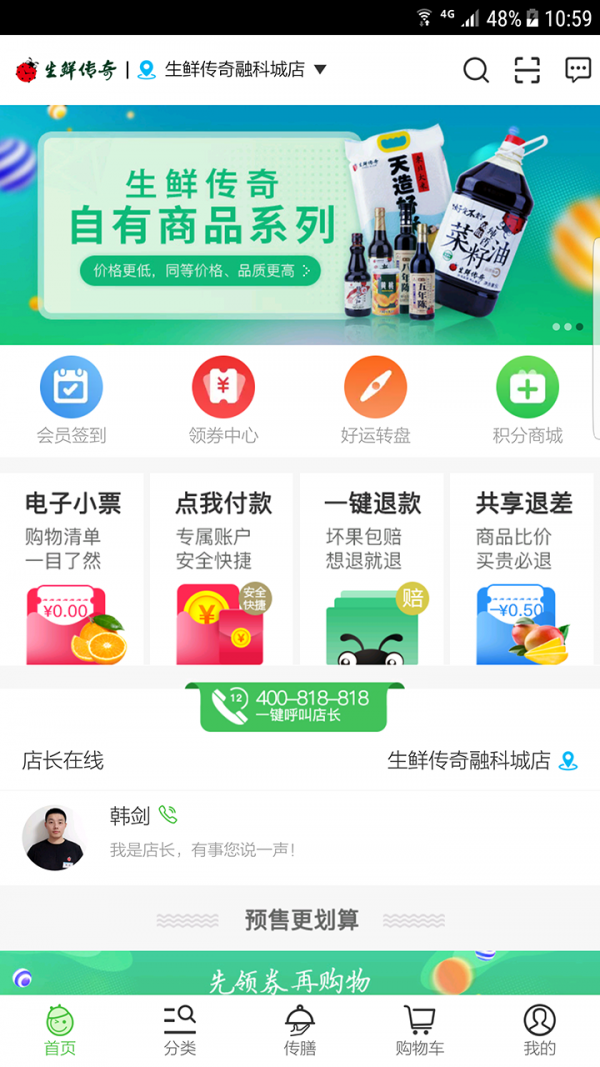
Task: Open the scan code icon
Action: [x=527, y=70]
